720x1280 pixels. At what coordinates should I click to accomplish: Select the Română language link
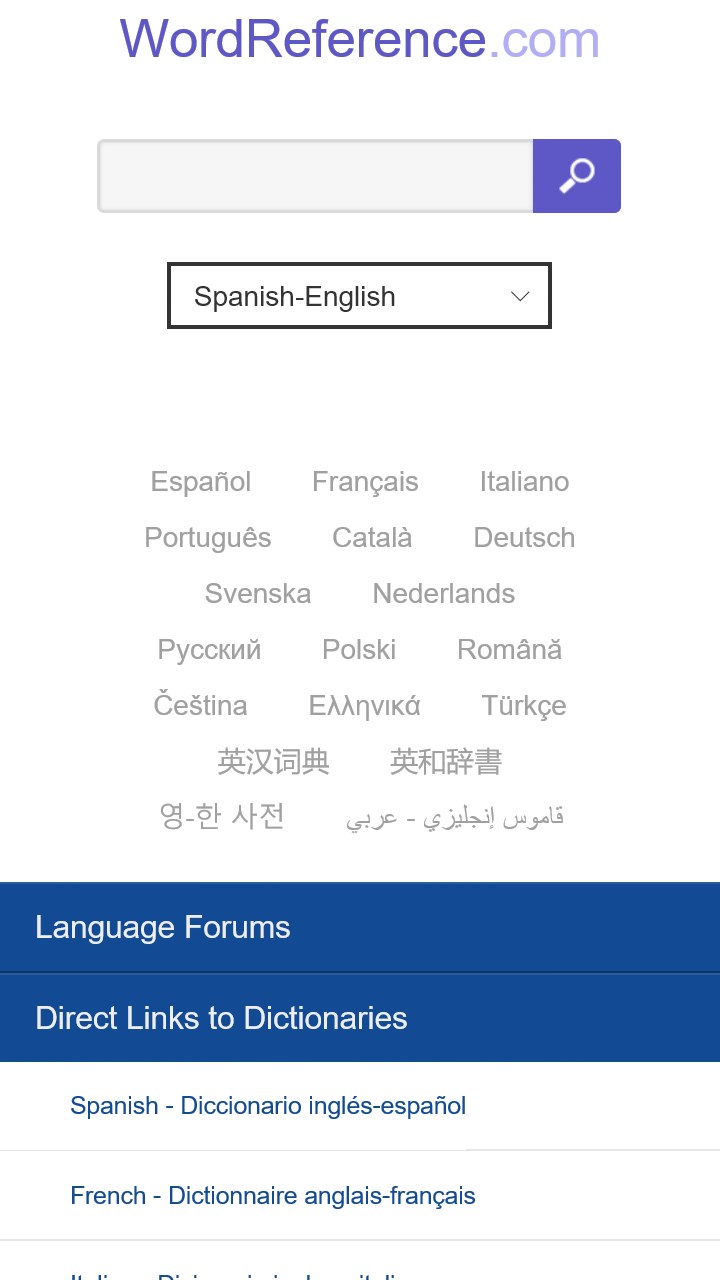509,650
